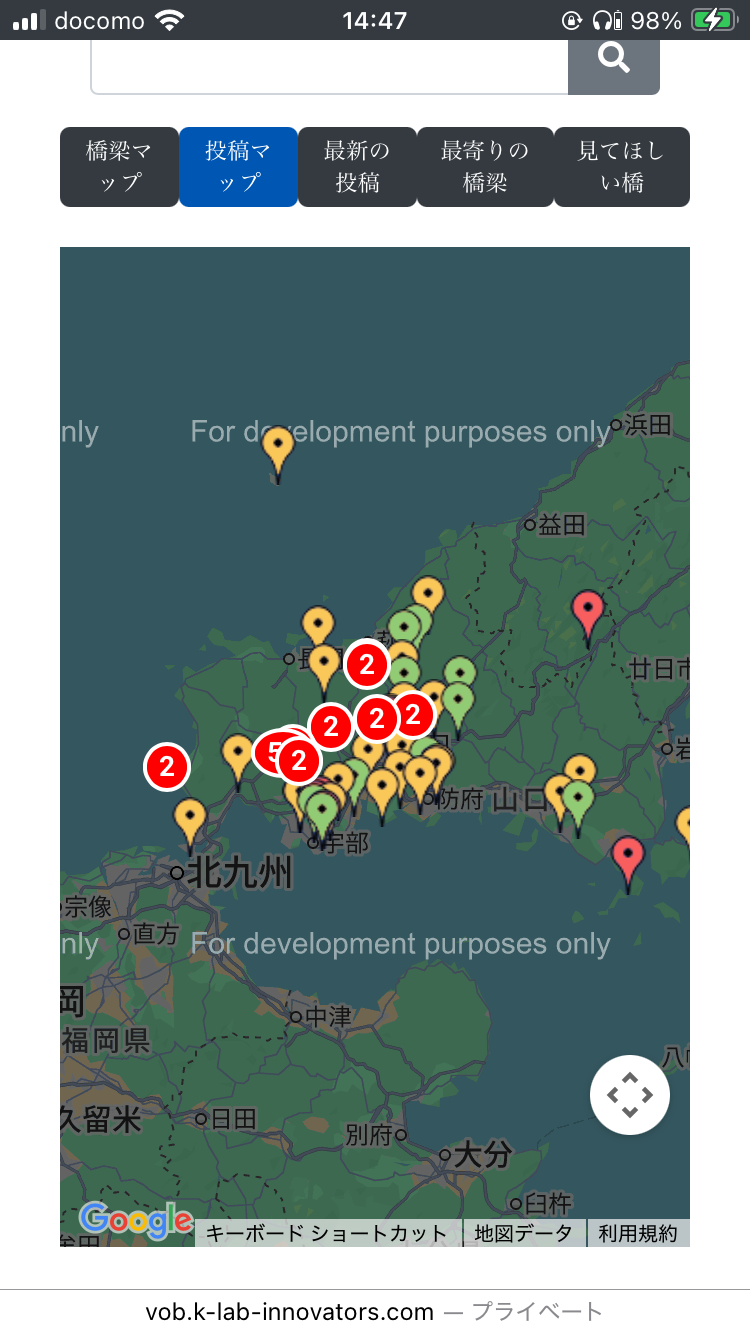
Task: Open the 利用規約 link
Action: coord(638,1233)
